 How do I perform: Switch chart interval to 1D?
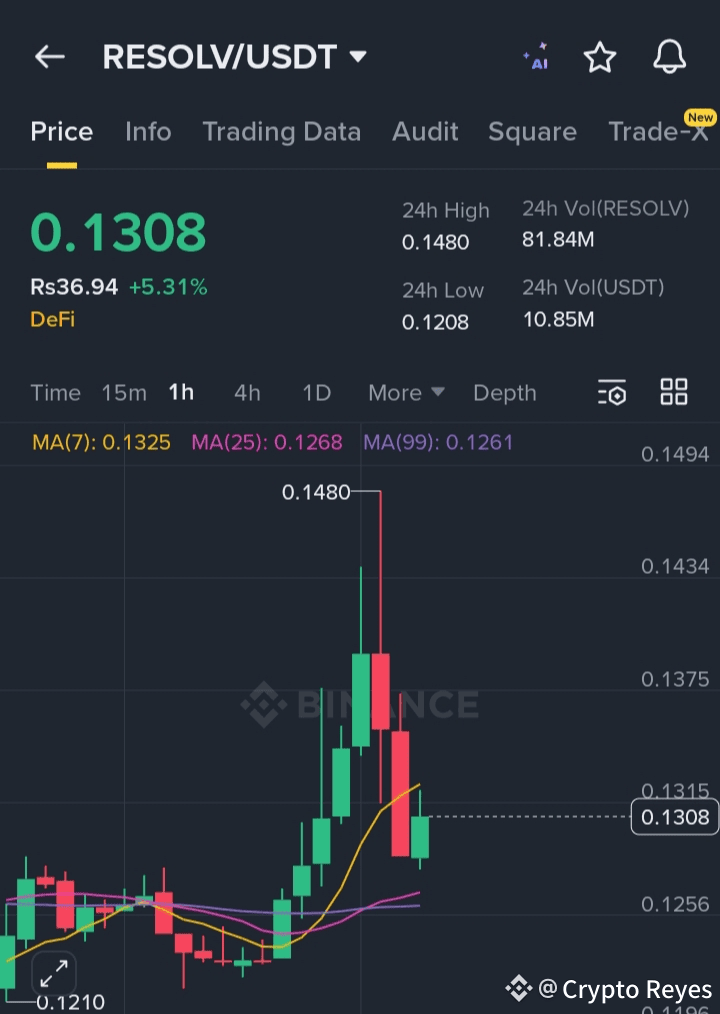pyautogui.click(x=316, y=393)
